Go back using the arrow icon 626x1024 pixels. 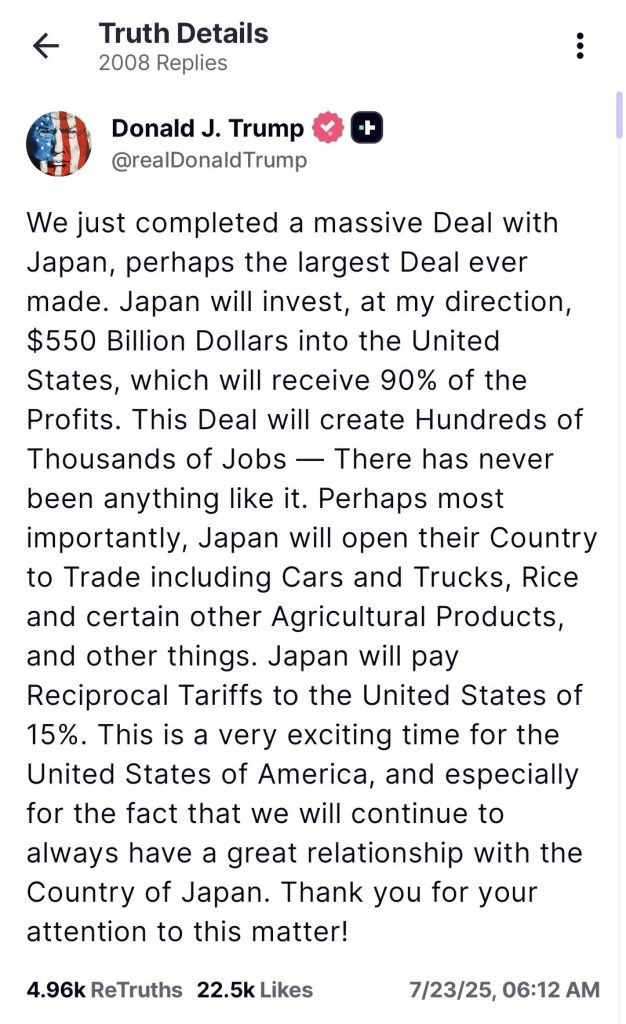[x=46, y=46]
